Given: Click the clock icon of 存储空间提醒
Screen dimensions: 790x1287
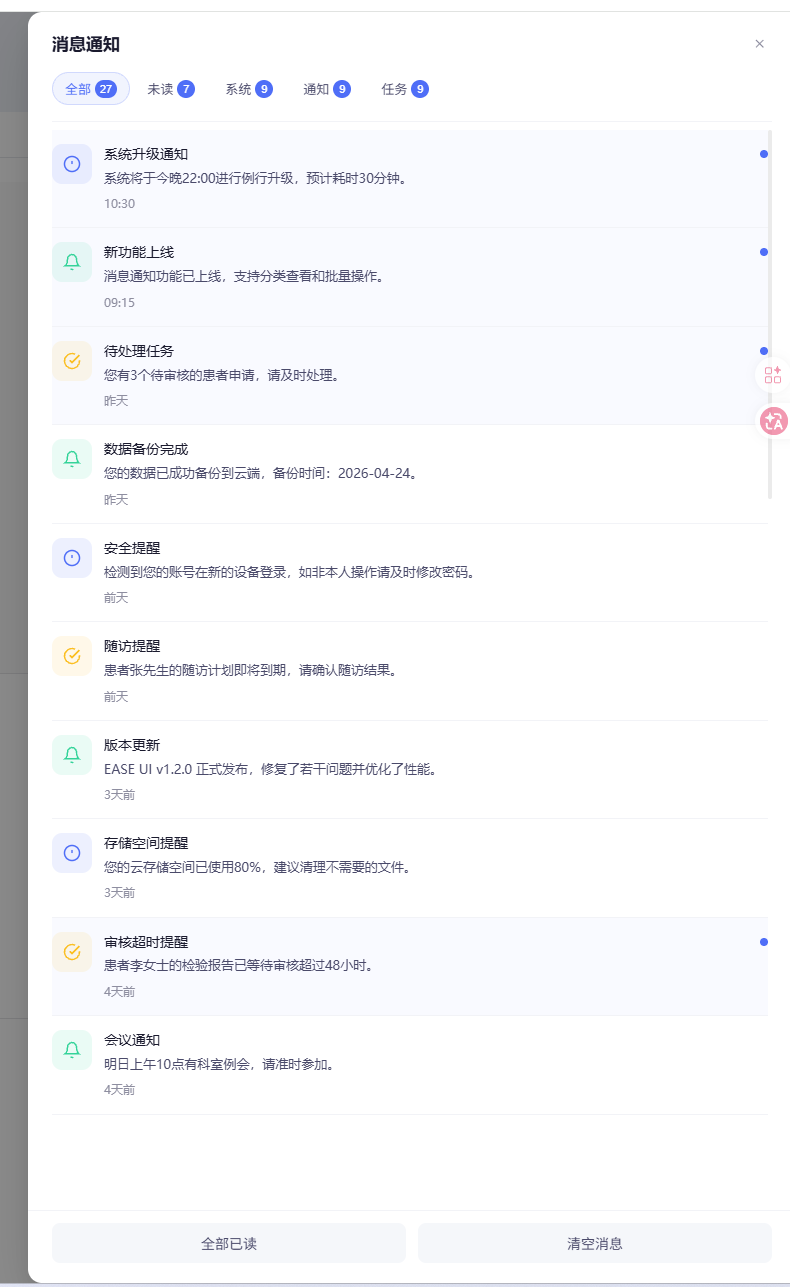Looking at the screenshot, I should pyautogui.click(x=71, y=853).
